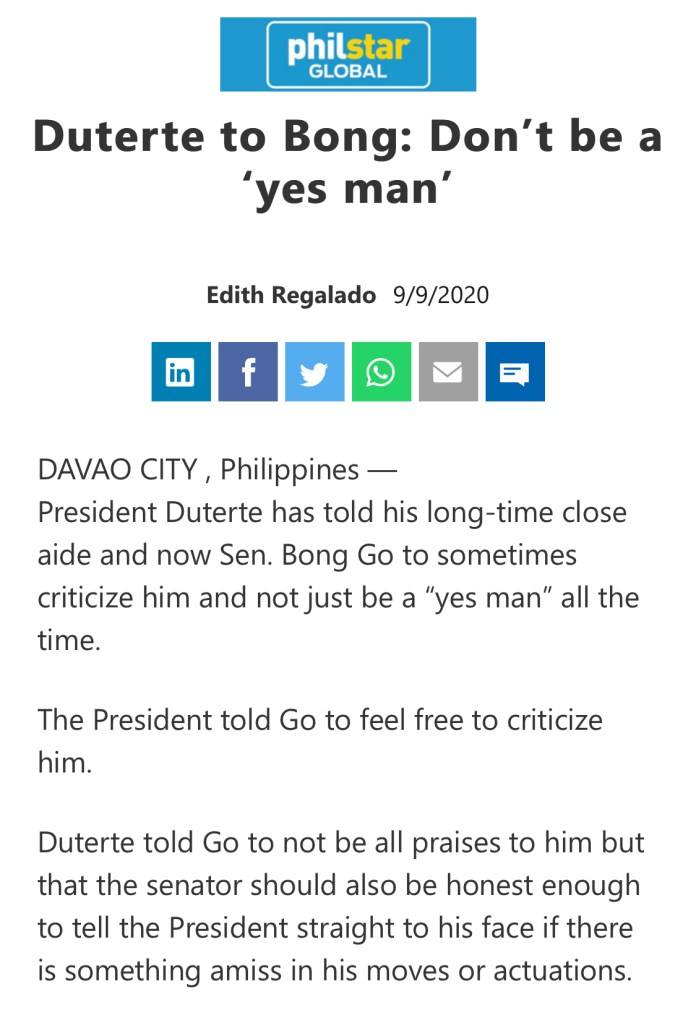Share the article via WhatsApp
Image resolution: width=696 pixels, height=1023 pixels.
381,372
